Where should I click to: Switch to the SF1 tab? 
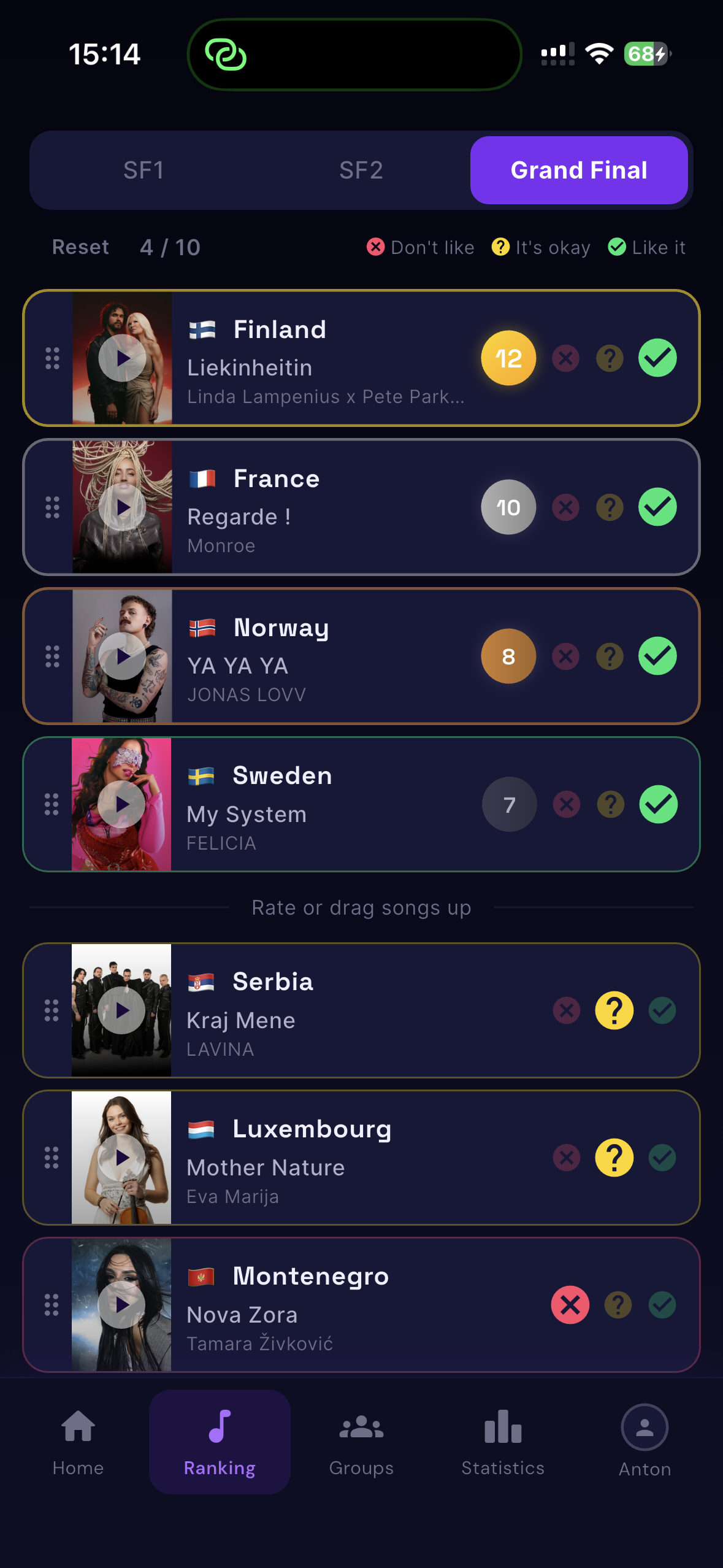pos(145,171)
